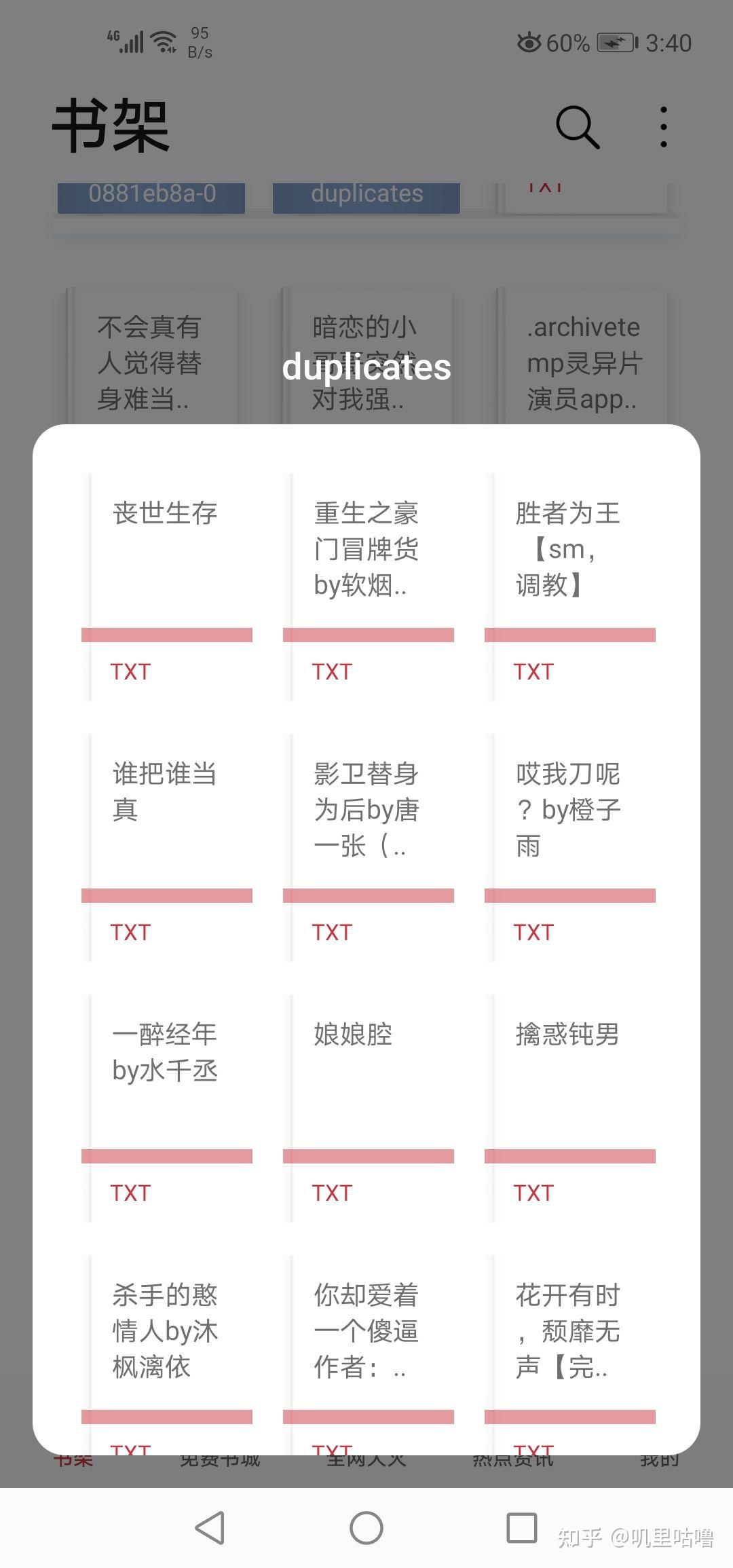This screenshot has width=733, height=1568.
Task: Open the 0881eb8a-0 folder
Action: point(151,194)
